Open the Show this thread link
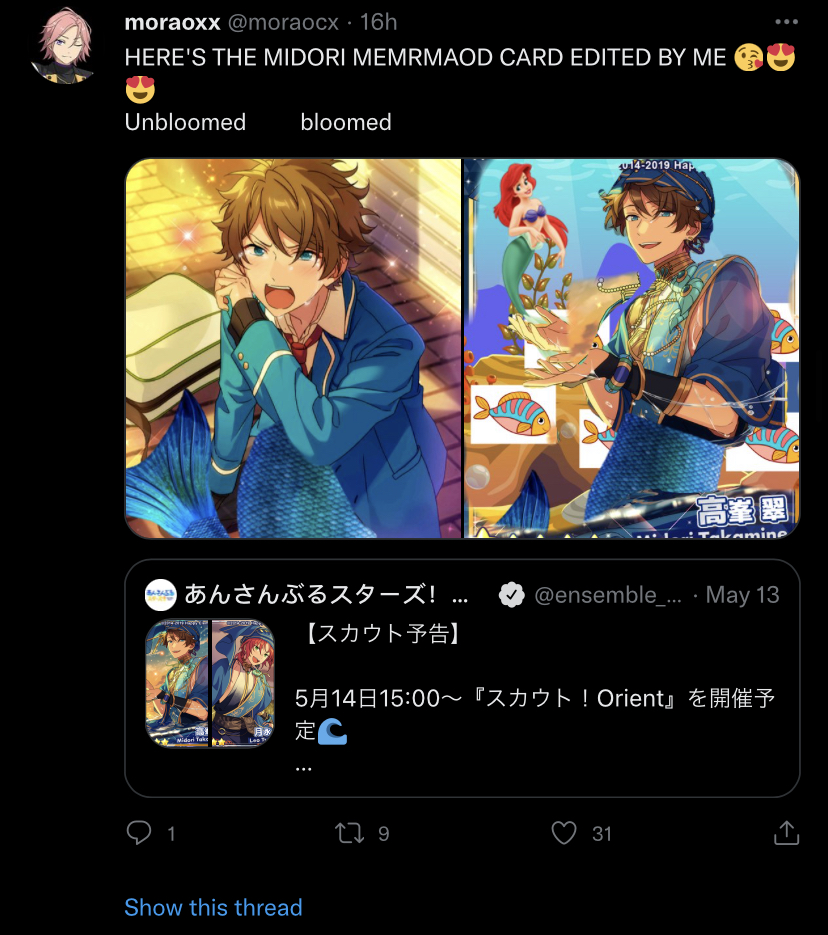 click(213, 907)
